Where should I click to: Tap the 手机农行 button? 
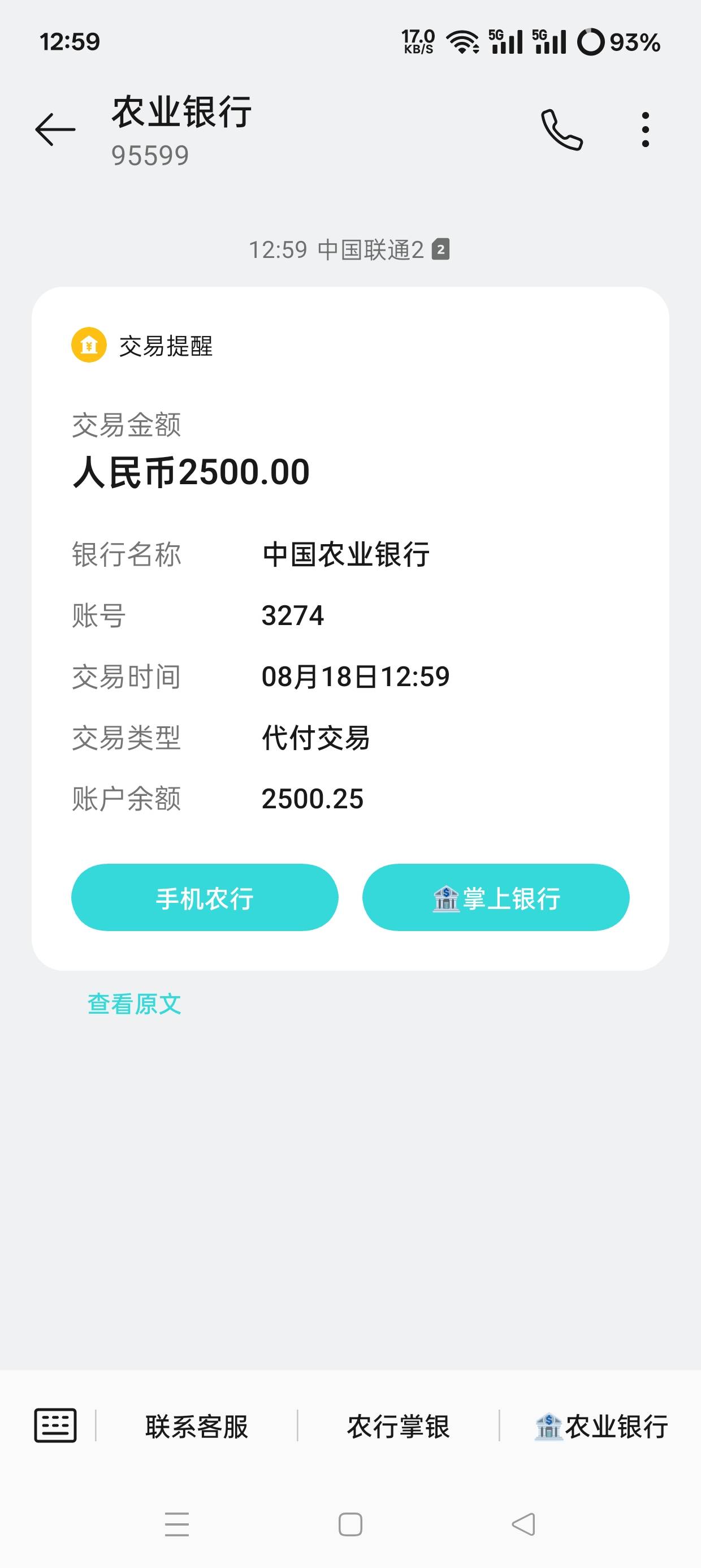(x=205, y=897)
